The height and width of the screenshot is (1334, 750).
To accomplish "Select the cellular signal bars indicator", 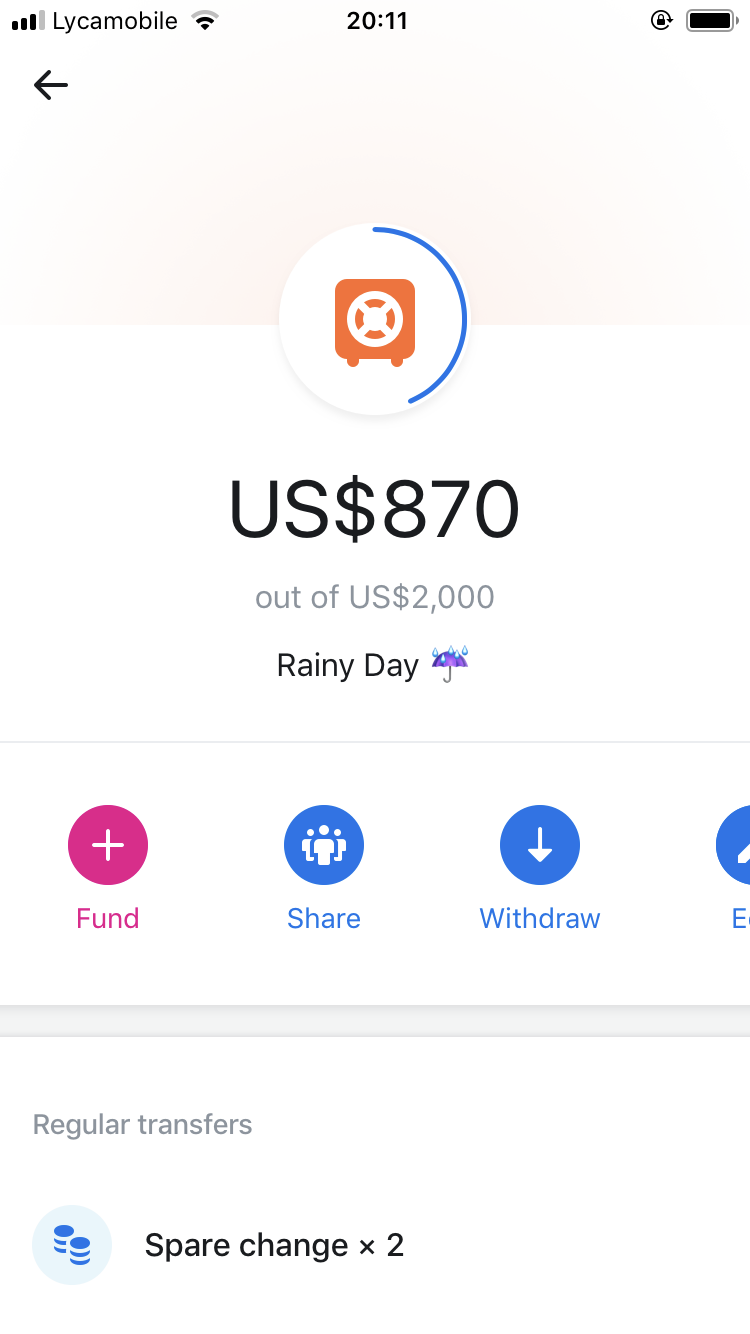I will [26, 20].
